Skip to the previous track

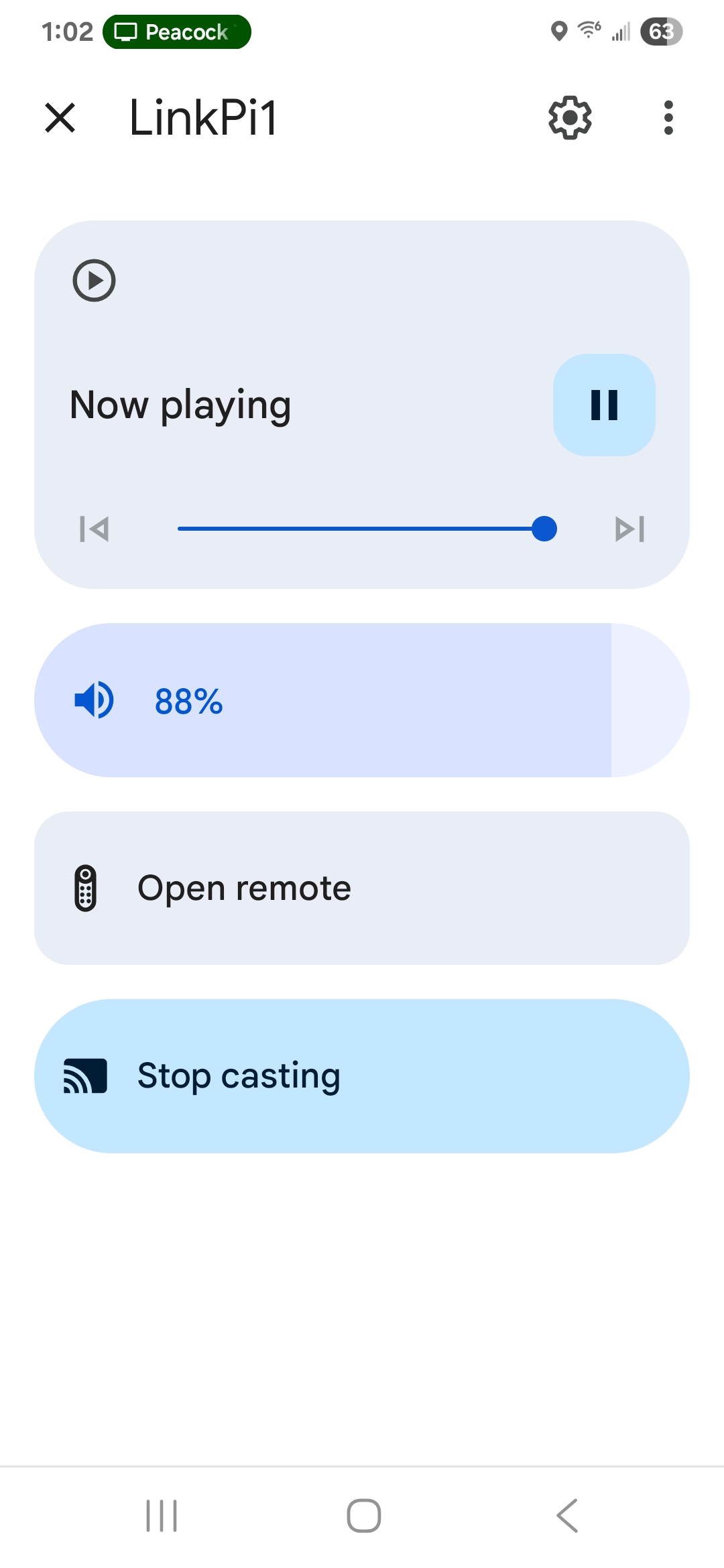point(94,529)
